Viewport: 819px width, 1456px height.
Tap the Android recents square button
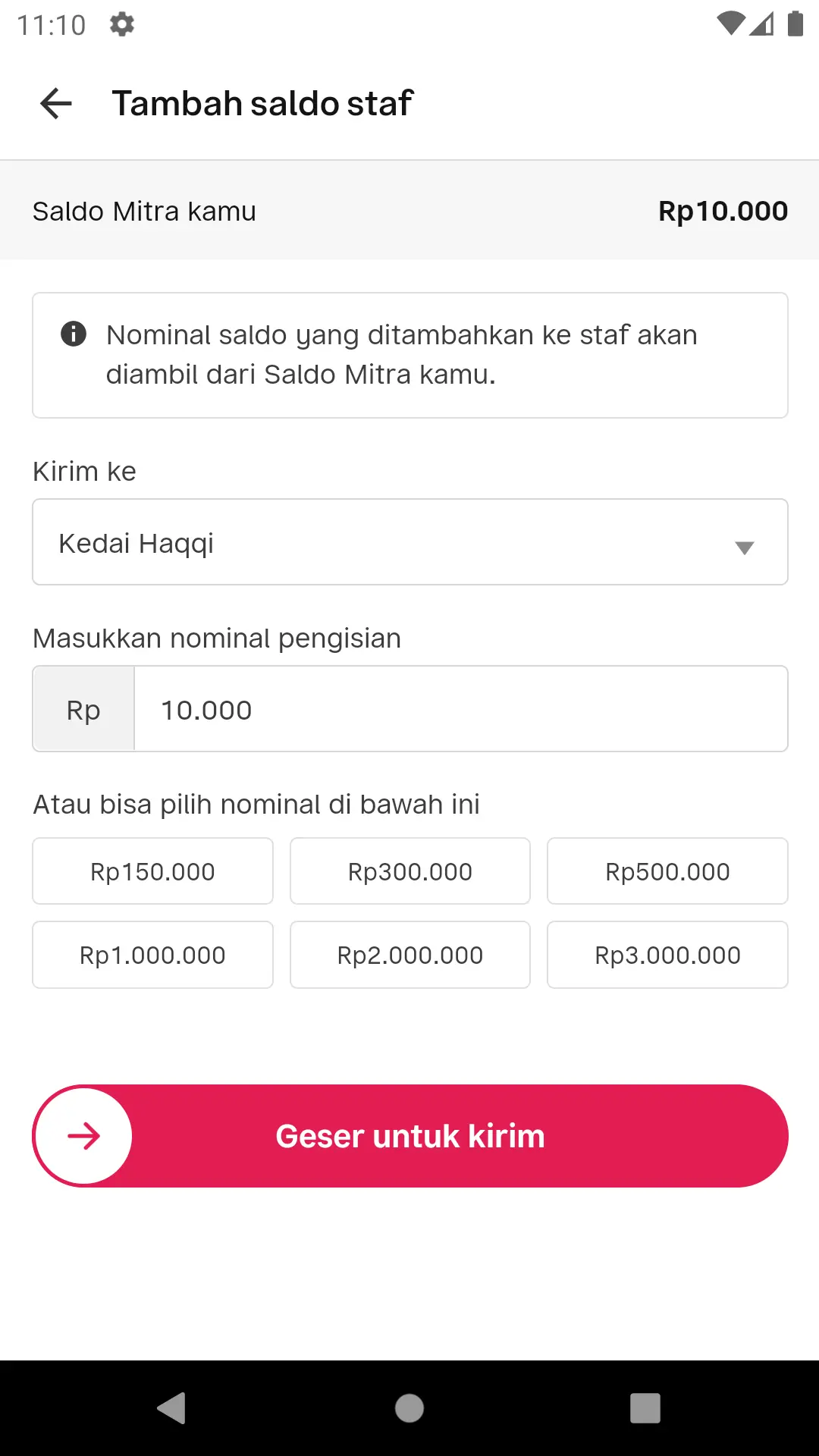(644, 1408)
